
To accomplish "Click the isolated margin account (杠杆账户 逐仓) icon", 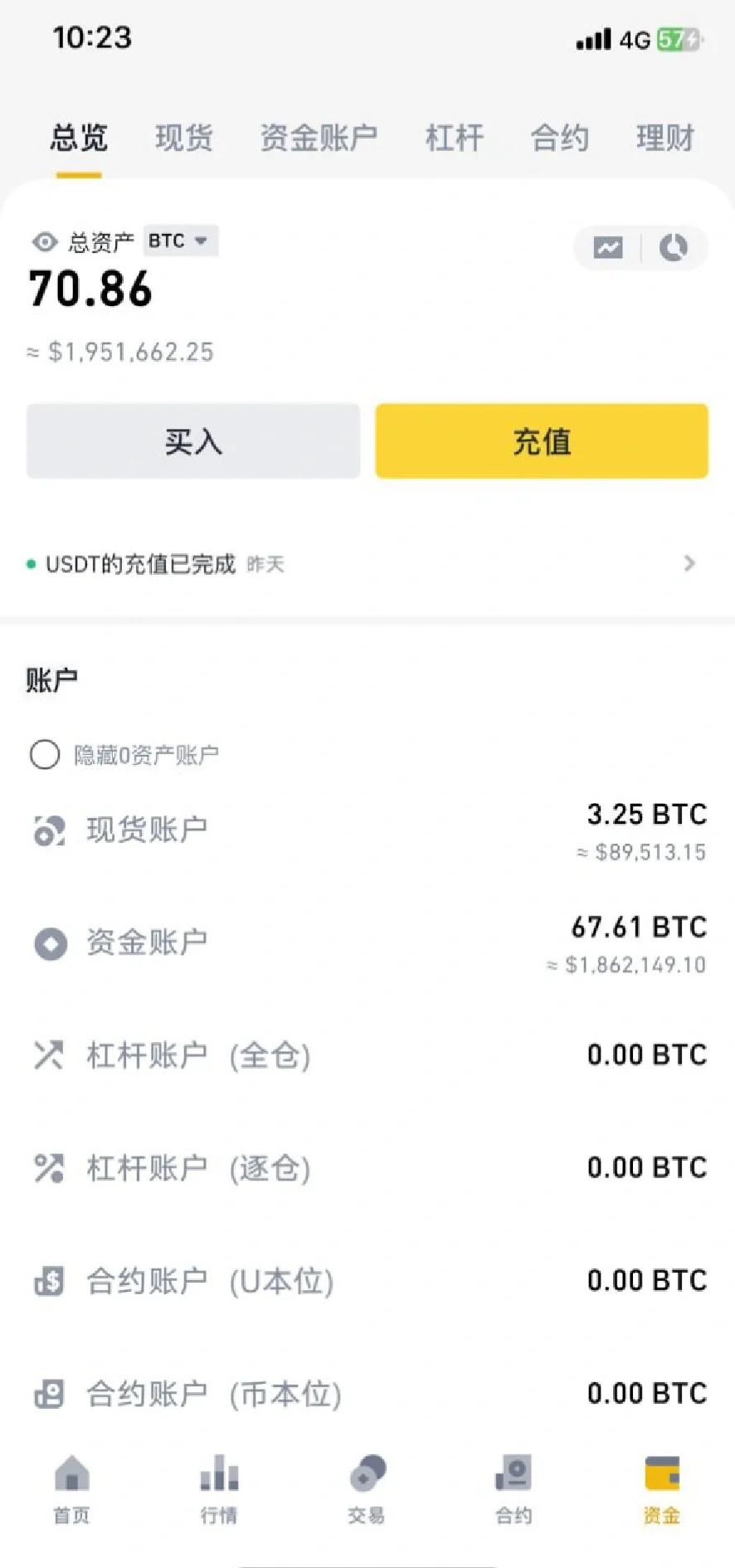I will click(49, 1168).
